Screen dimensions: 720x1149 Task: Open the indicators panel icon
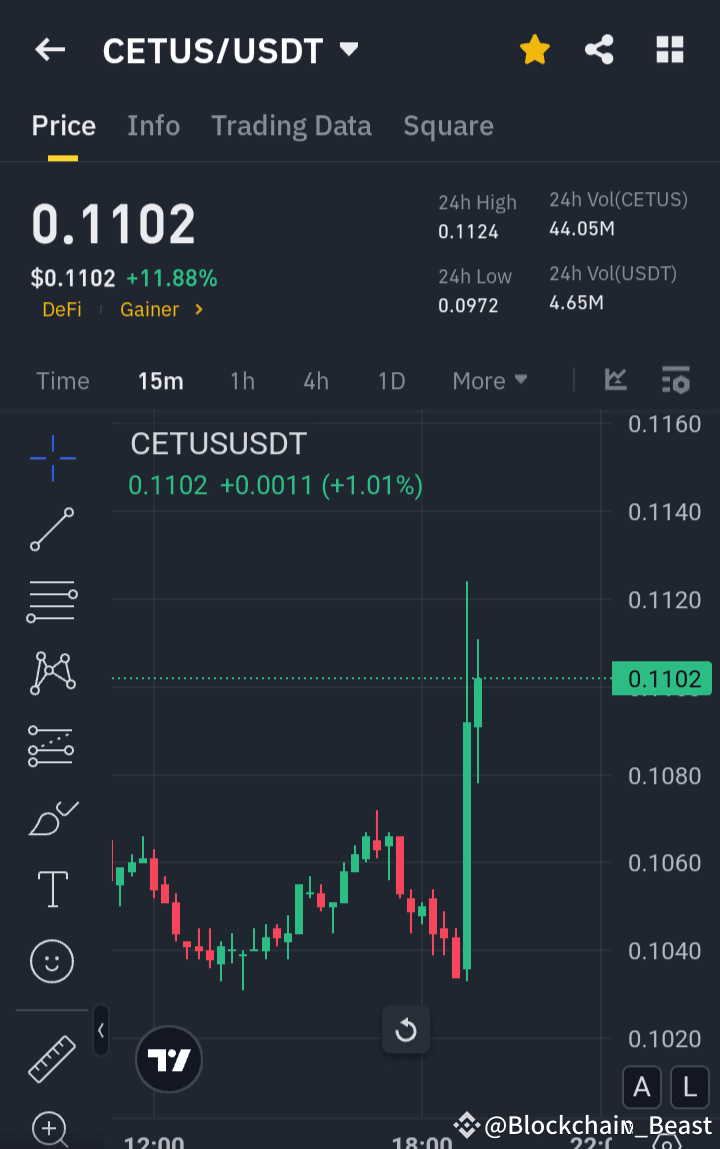click(616, 380)
